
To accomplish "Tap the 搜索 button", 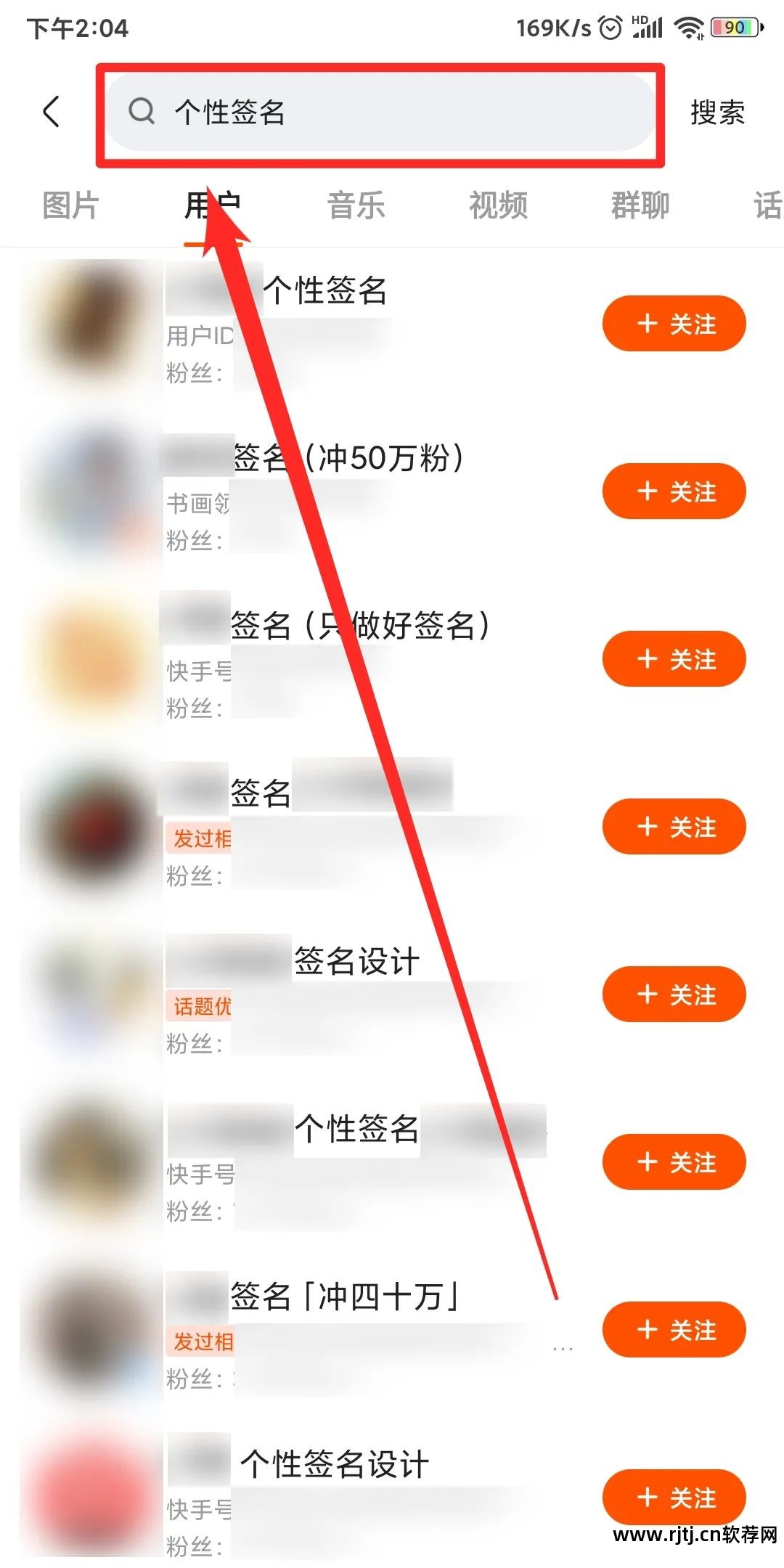I will coord(717,113).
